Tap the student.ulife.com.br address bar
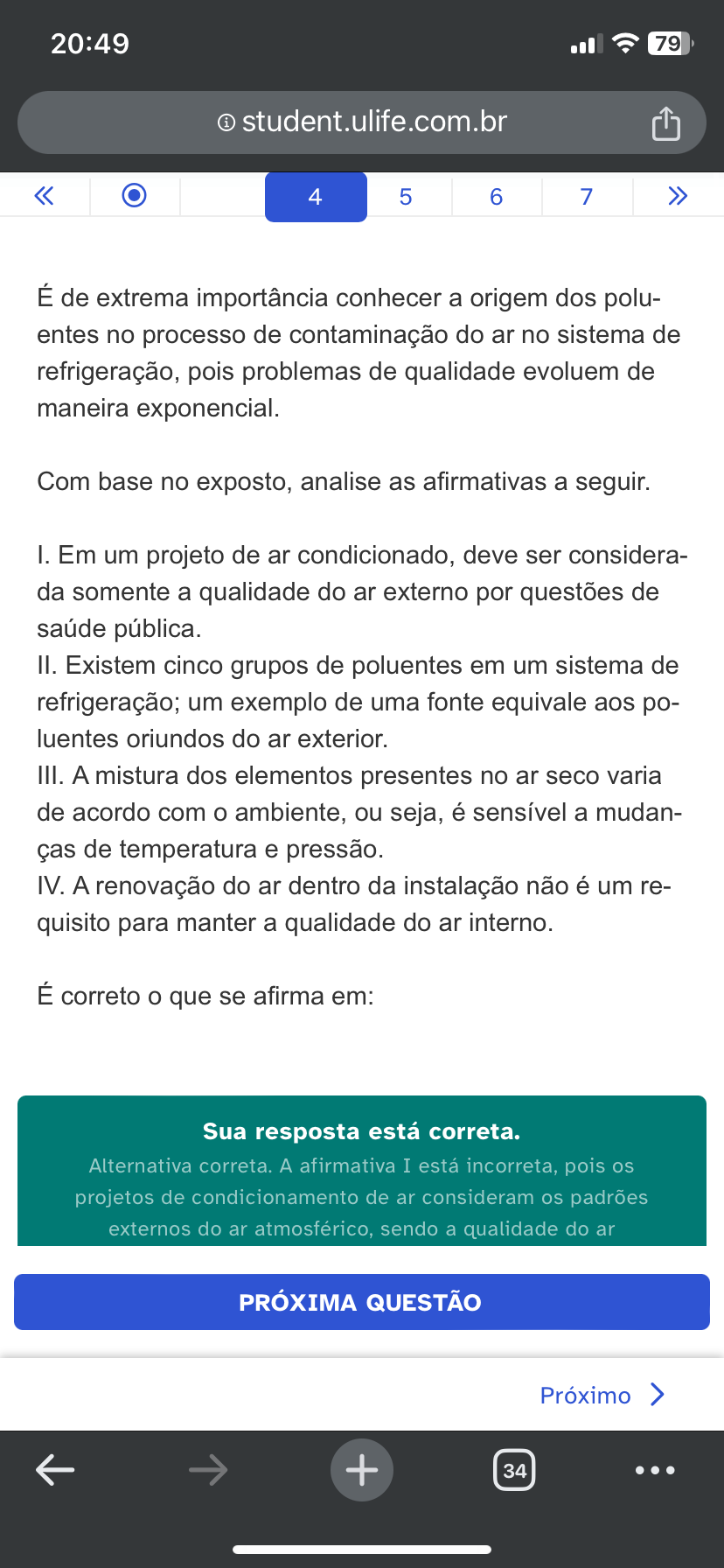 tap(362, 122)
